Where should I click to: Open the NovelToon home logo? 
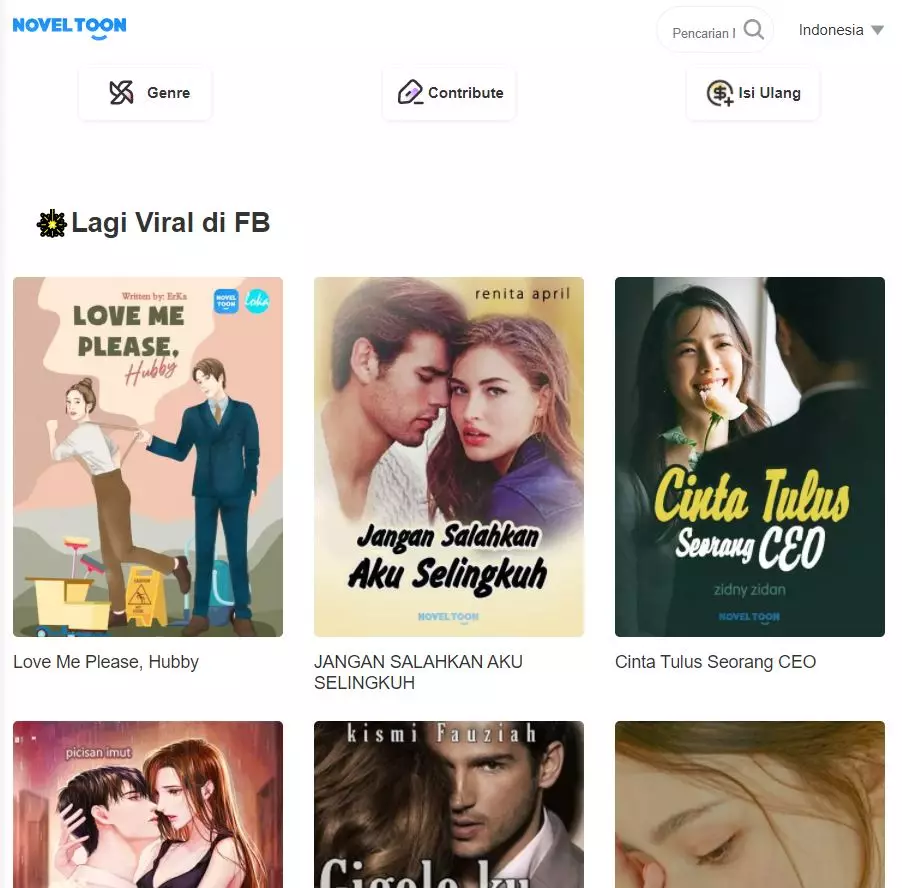pyautogui.click(x=69, y=27)
